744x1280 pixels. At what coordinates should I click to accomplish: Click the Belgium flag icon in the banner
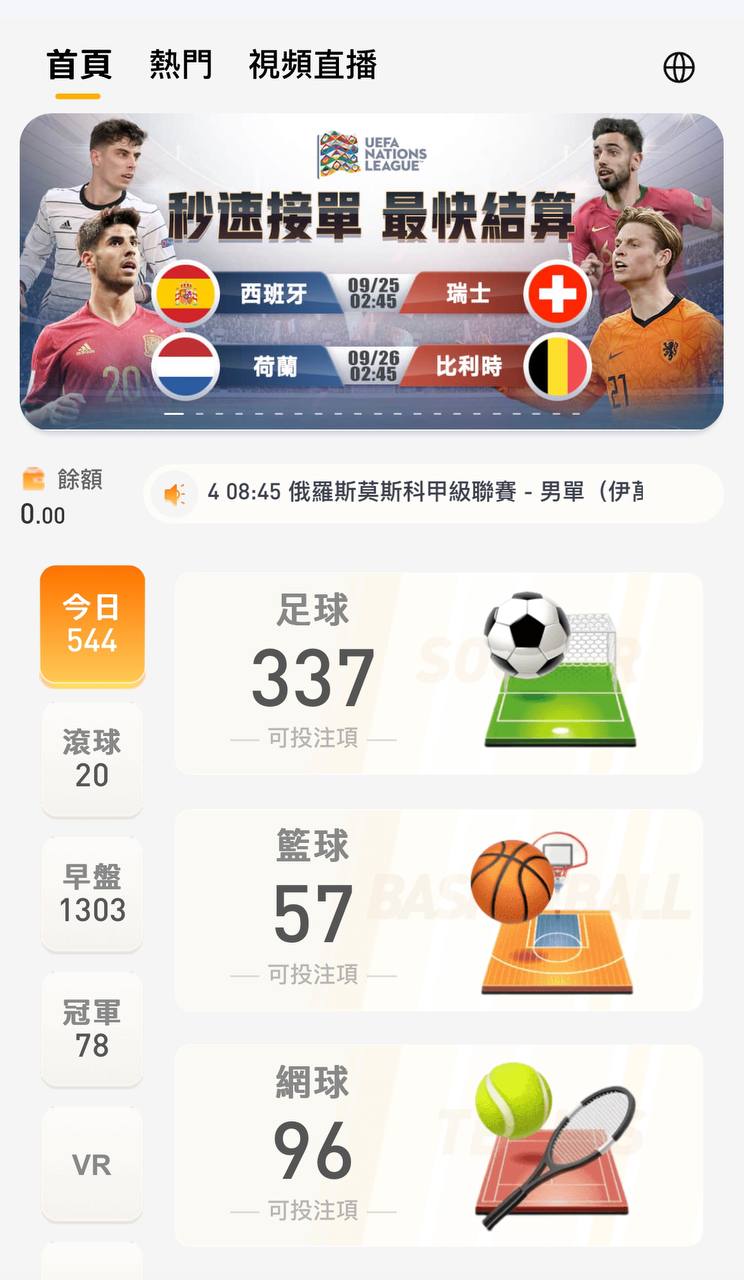coord(557,367)
